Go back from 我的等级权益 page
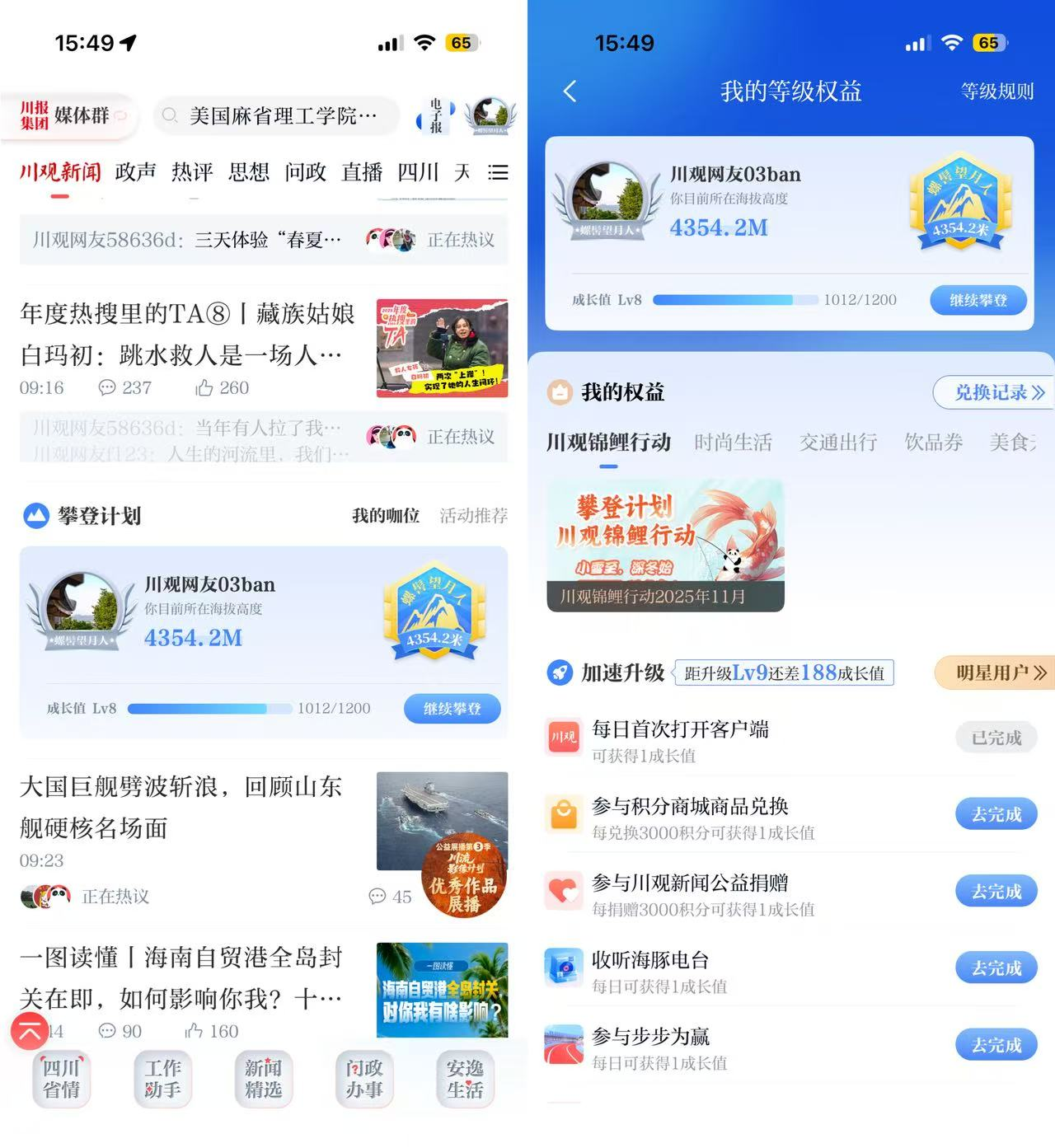The image size is (1055, 1148). point(570,91)
